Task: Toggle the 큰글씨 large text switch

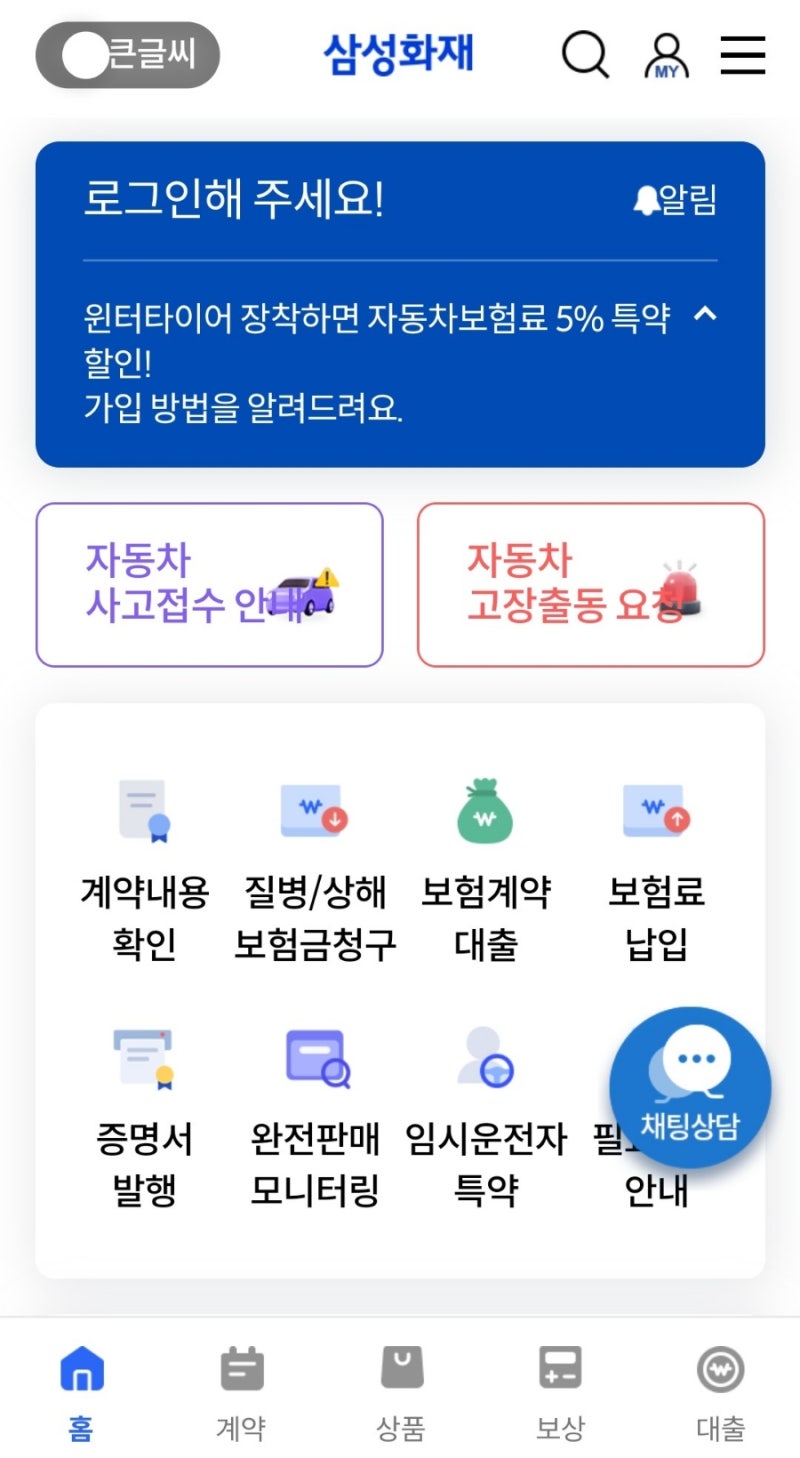Action: pyautogui.click(x=125, y=55)
